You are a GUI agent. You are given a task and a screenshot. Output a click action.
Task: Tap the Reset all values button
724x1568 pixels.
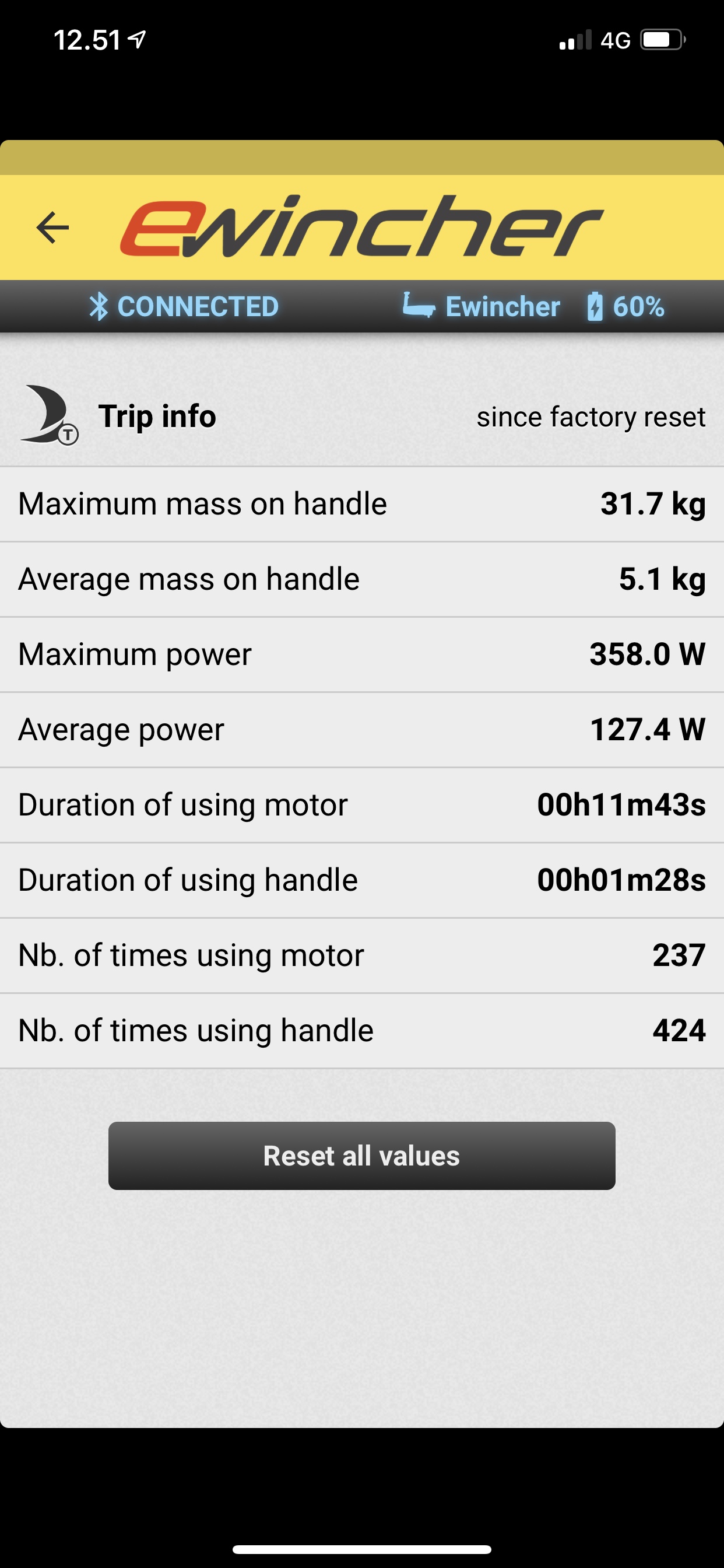click(x=361, y=1156)
